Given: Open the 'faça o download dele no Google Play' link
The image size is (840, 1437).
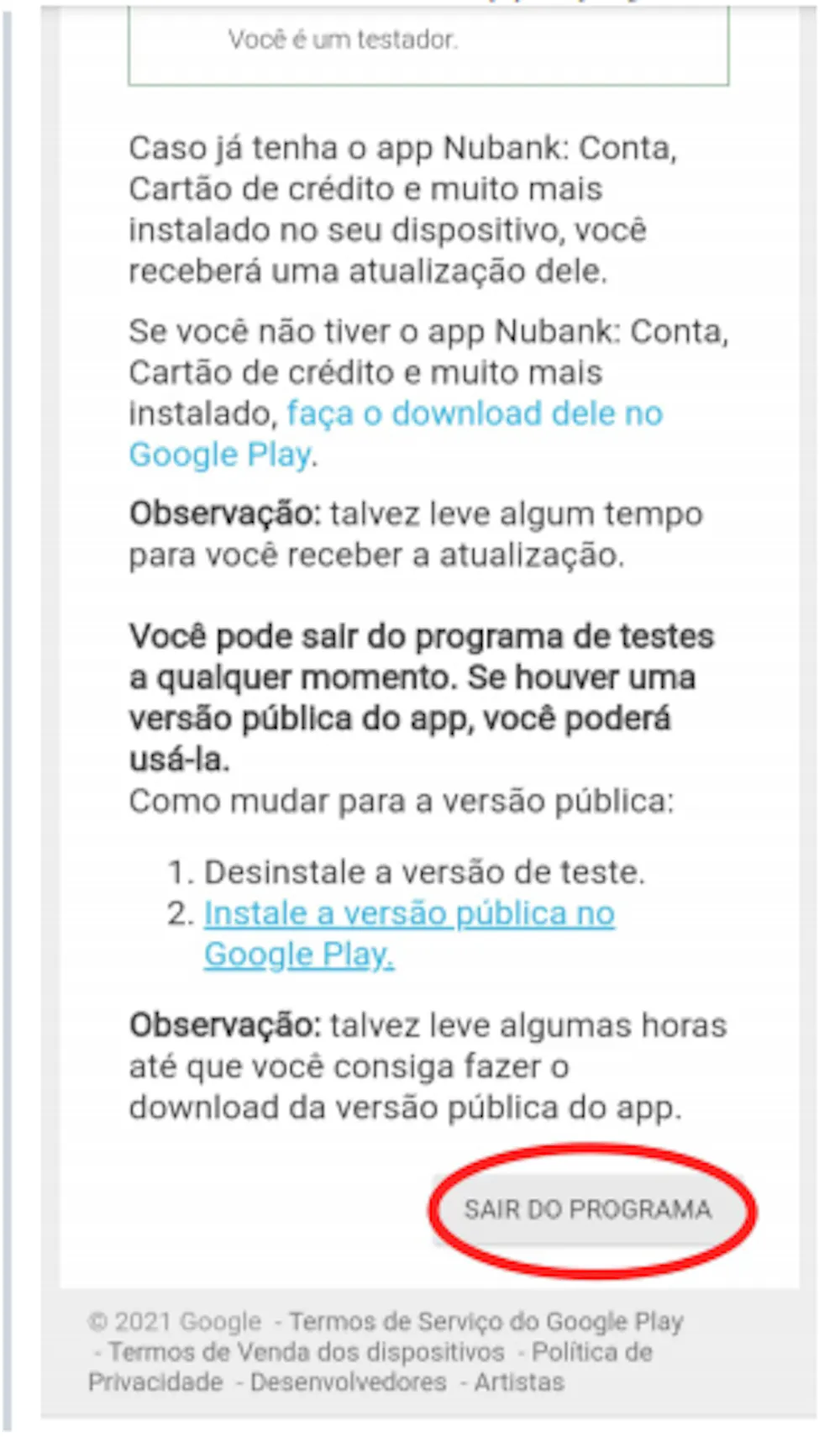Looking at the screenshot, I should 475,413.
